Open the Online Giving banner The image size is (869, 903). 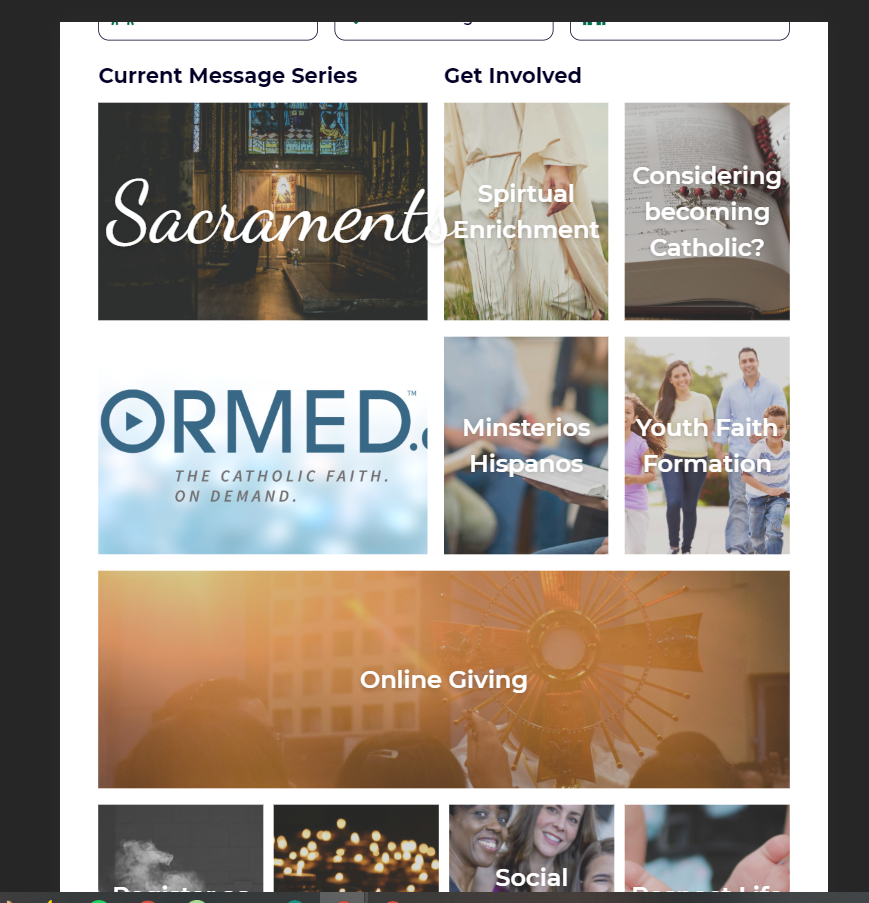coord(443,679)
